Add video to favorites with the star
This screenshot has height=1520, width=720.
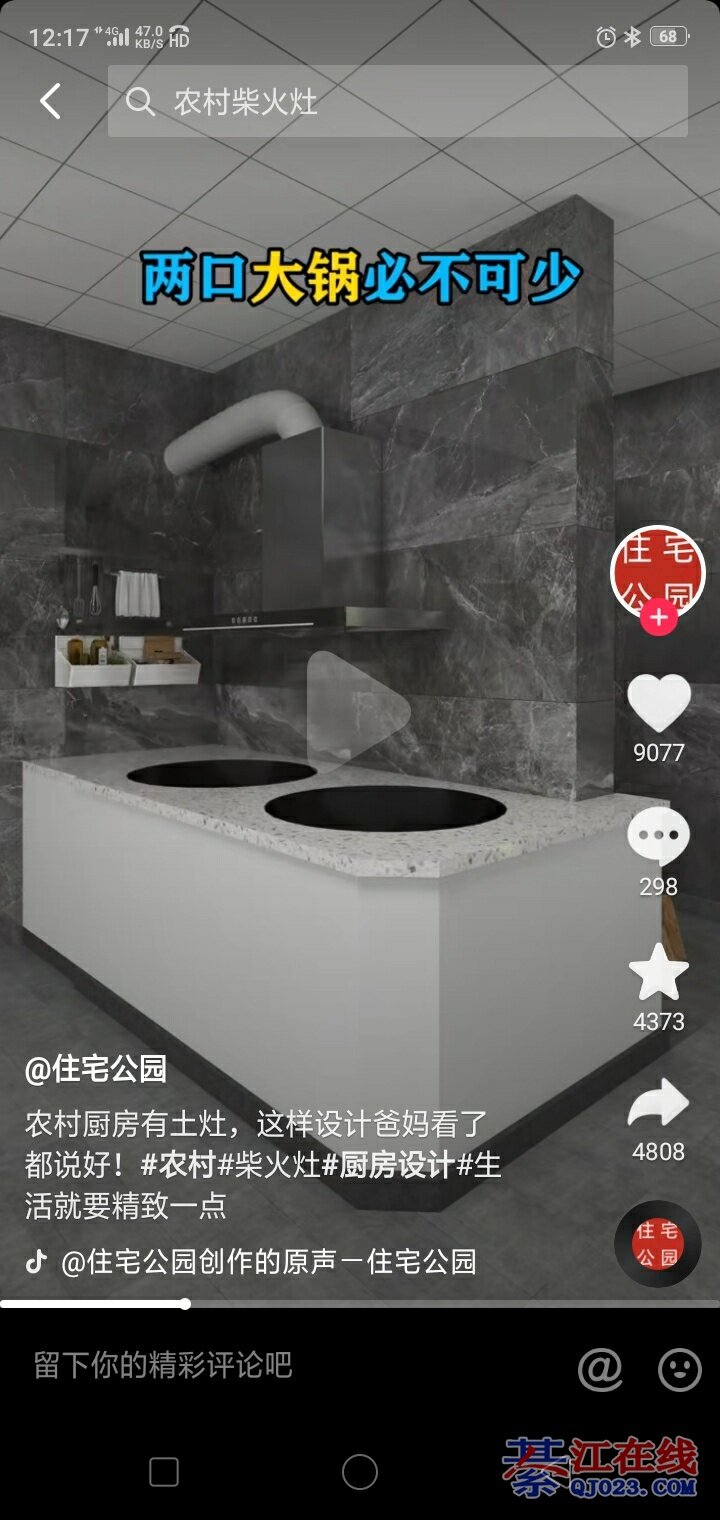tap(658, 972)
